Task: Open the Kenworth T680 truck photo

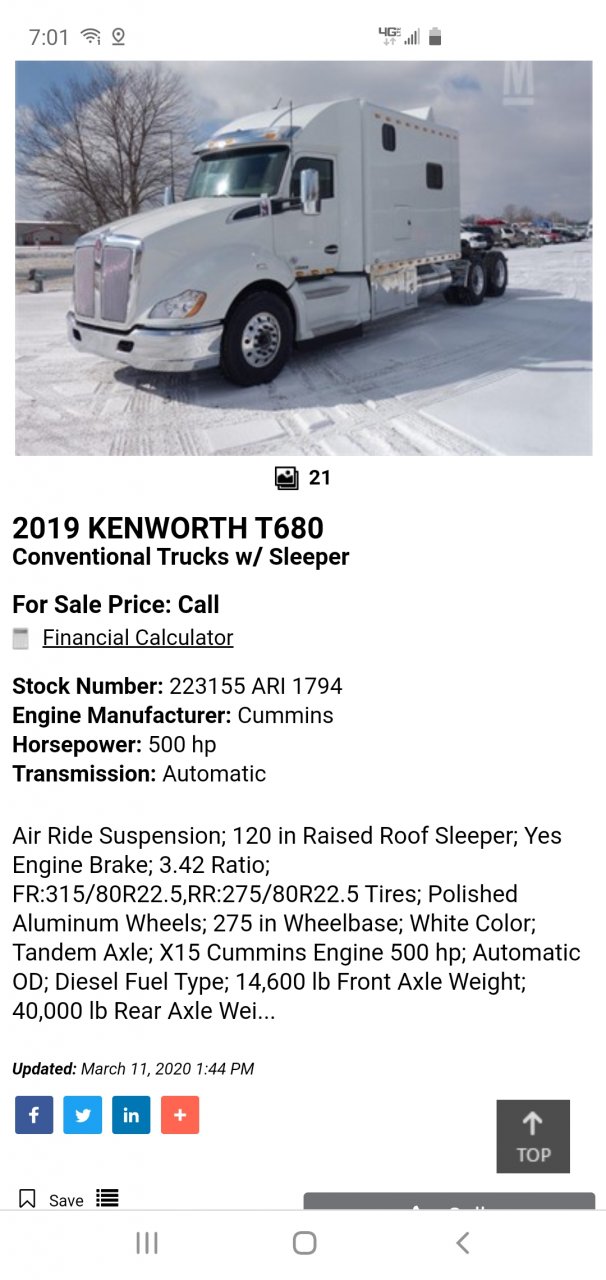Action: [303, 258]
